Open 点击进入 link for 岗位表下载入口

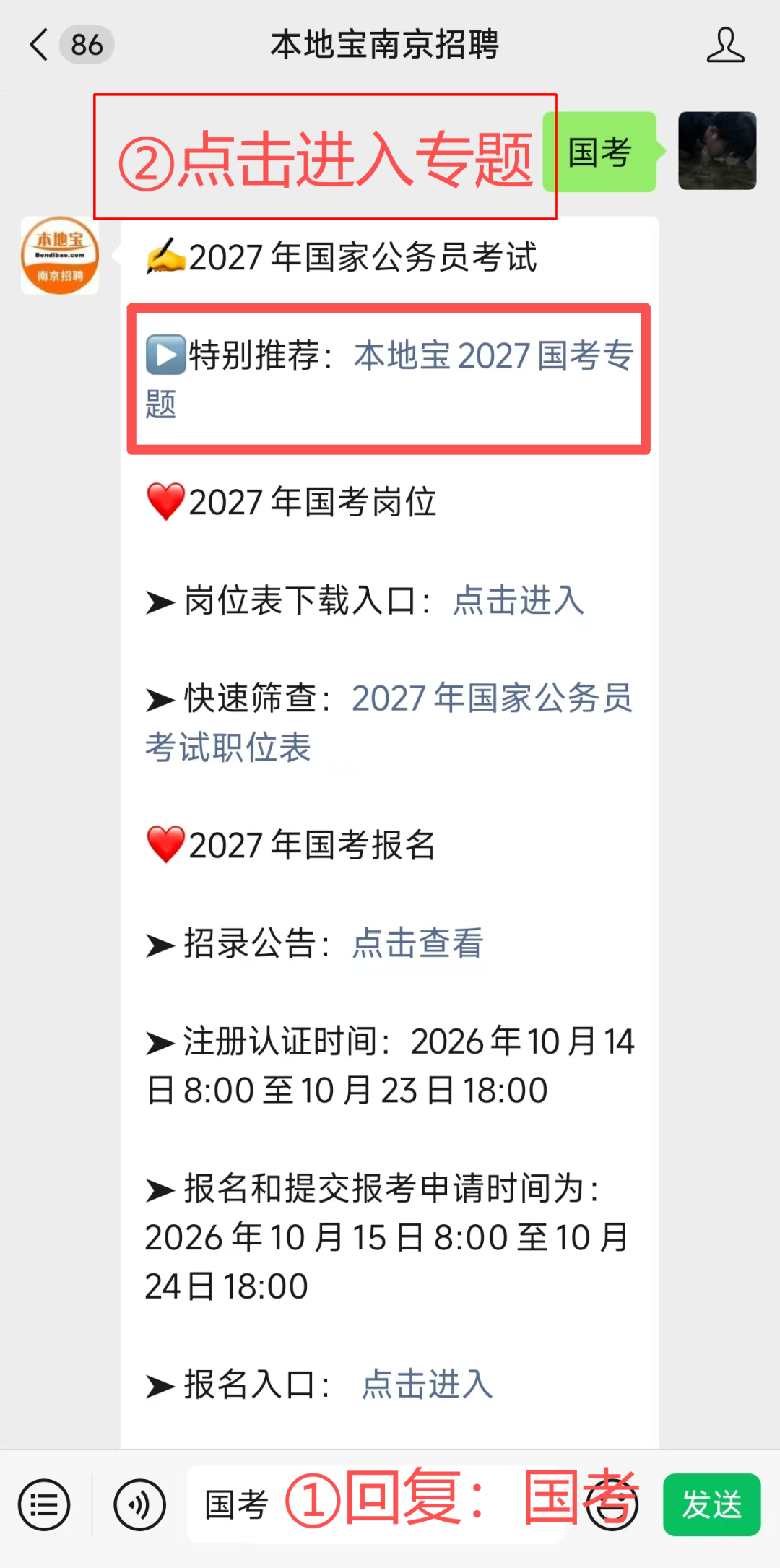click(x=519, y=600)
